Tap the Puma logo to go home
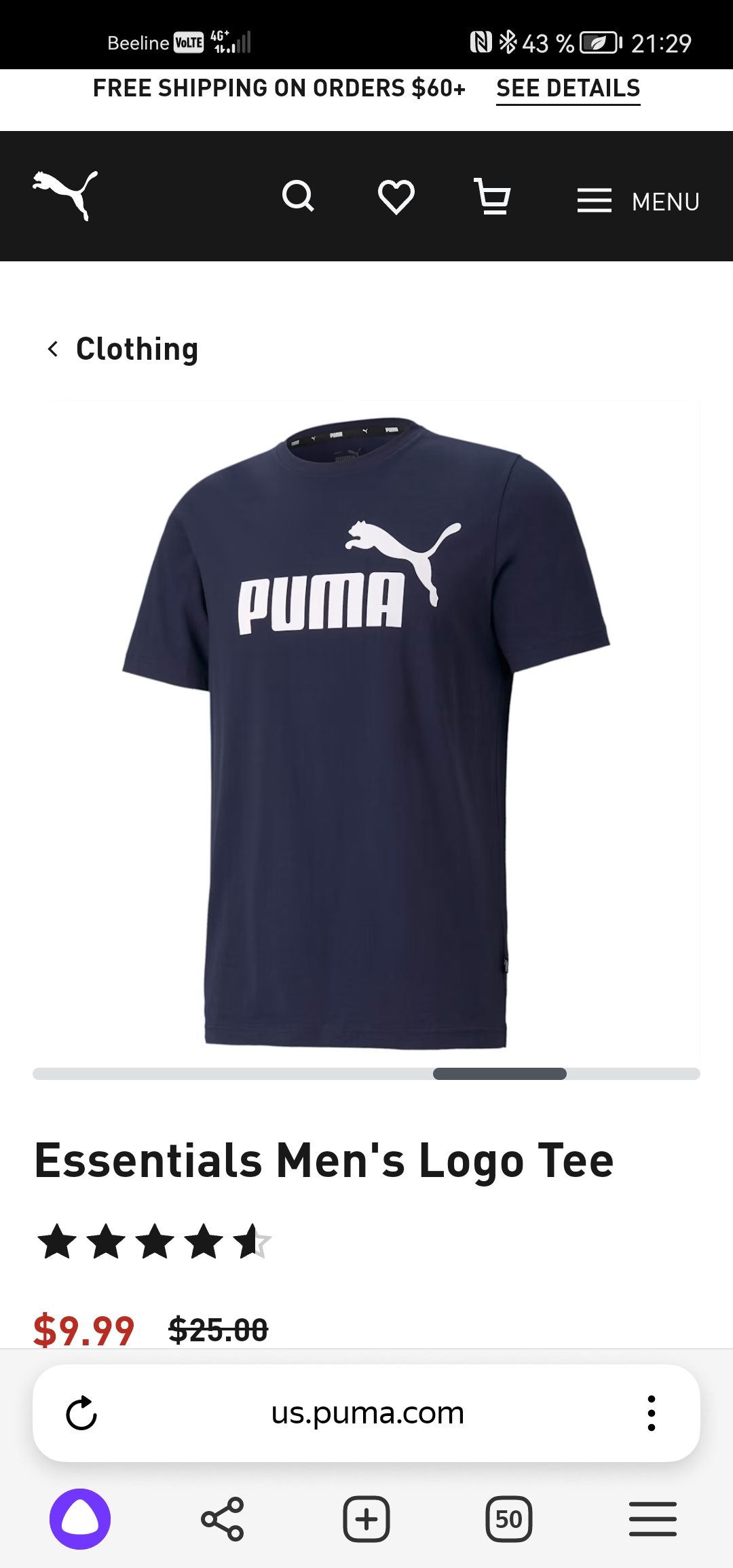This screenshot has height=1568, width=733. 65,195
